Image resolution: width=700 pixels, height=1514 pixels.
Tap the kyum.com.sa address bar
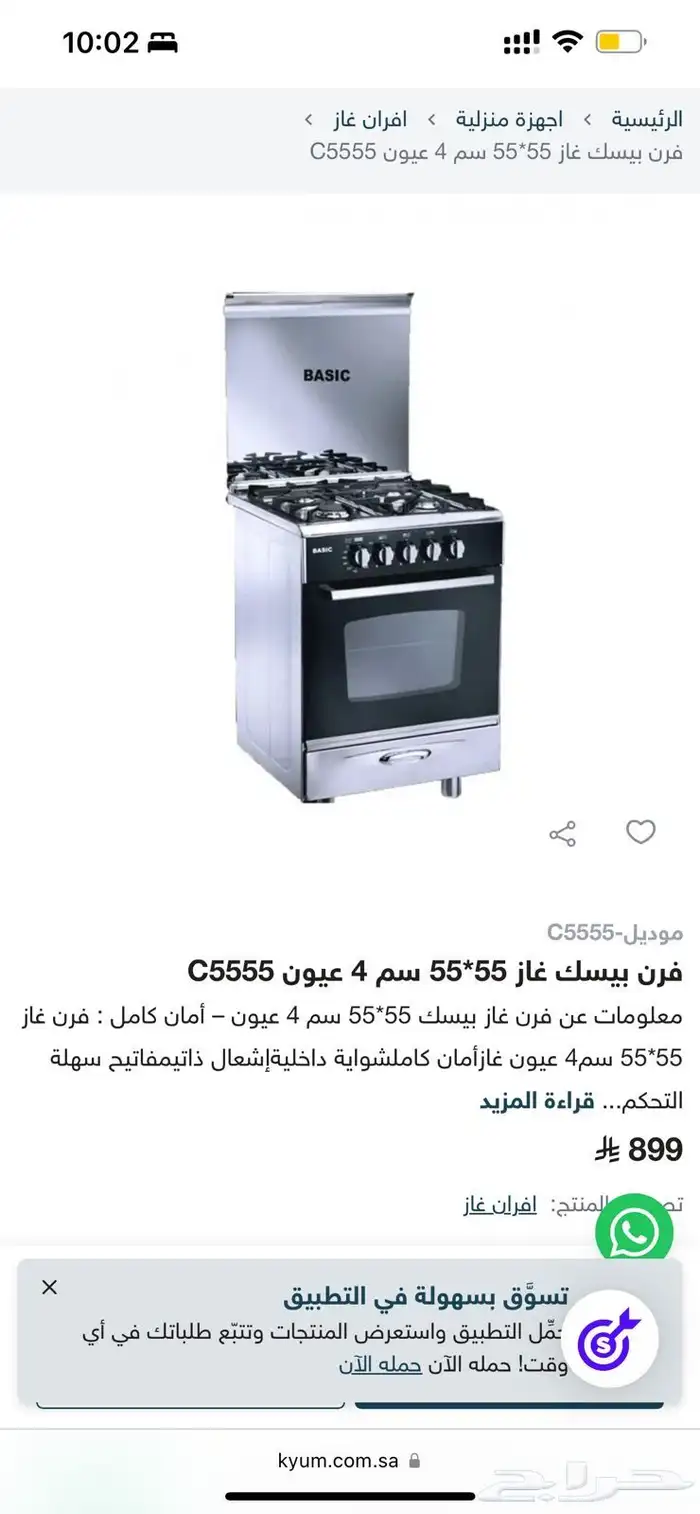(x=338, y=1461)
